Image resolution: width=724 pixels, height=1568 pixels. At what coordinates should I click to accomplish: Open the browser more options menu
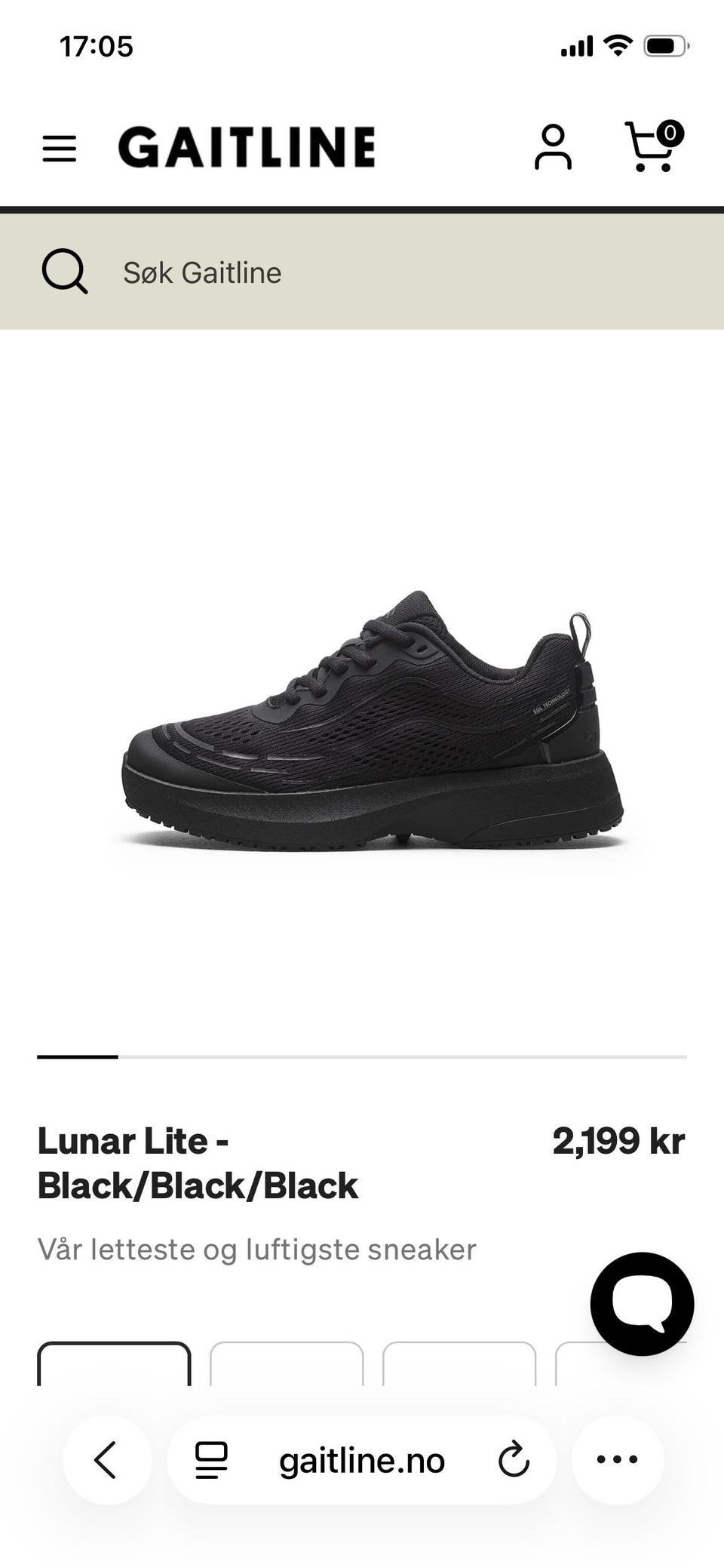click(x=617, y=1459)
